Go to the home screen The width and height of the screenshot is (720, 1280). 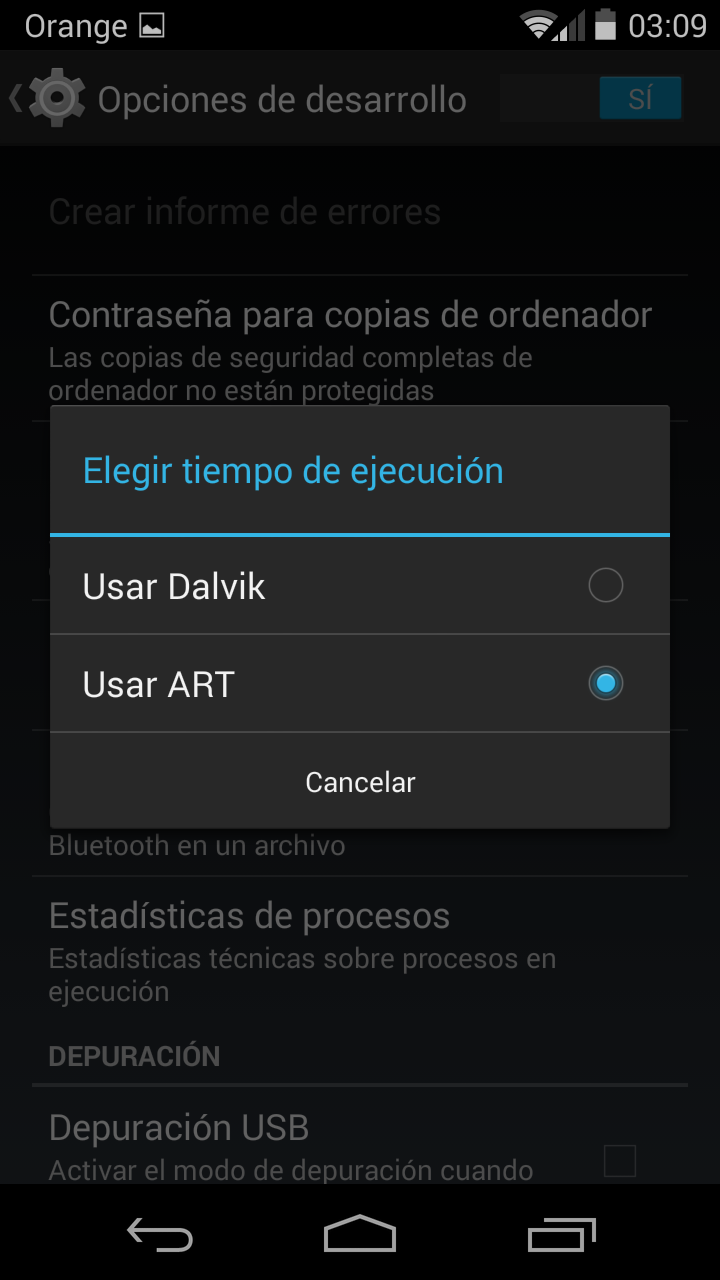pyautogui.click(x=360, y=1233)
